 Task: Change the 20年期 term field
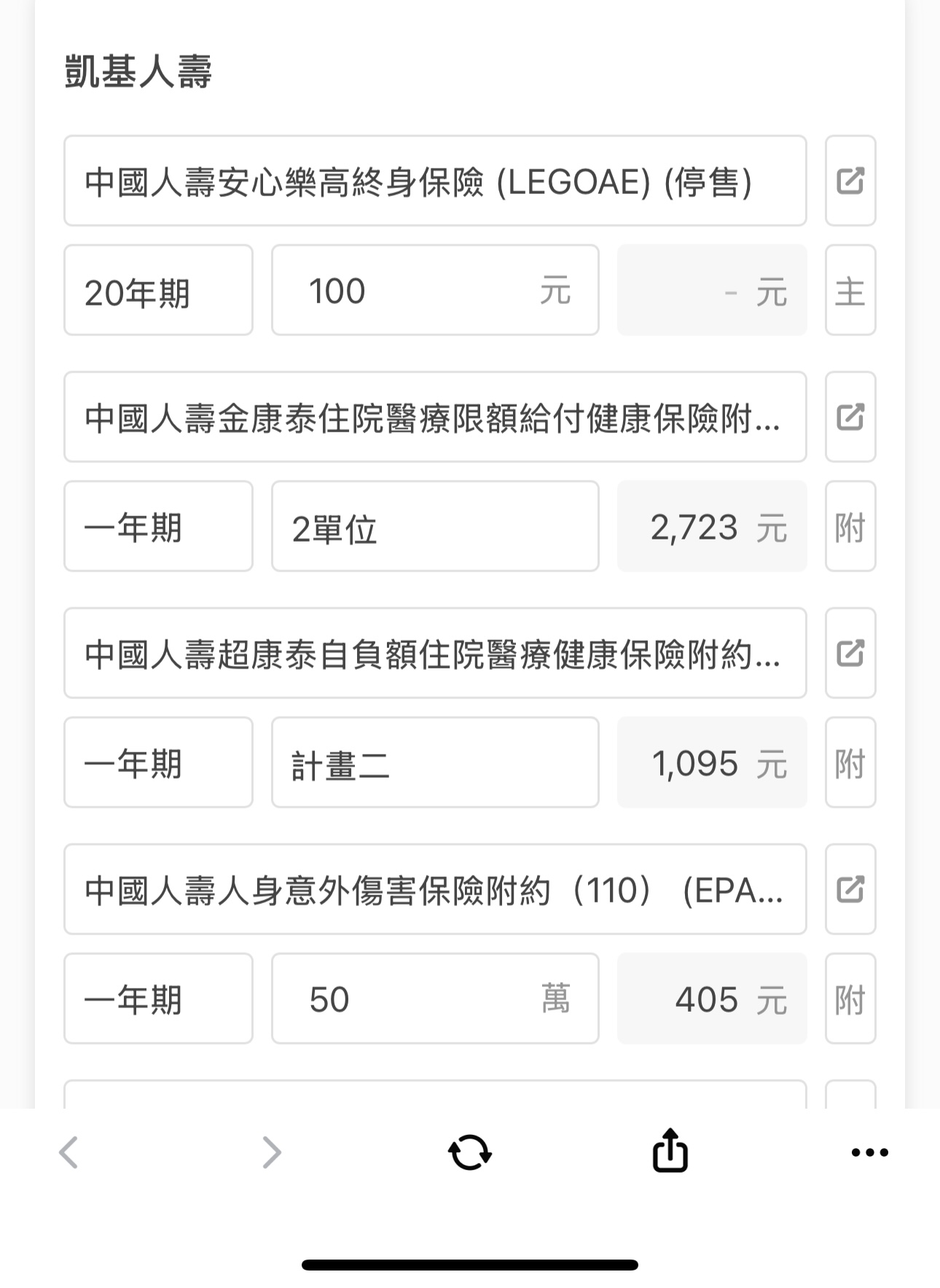click(x=158, y=290)
